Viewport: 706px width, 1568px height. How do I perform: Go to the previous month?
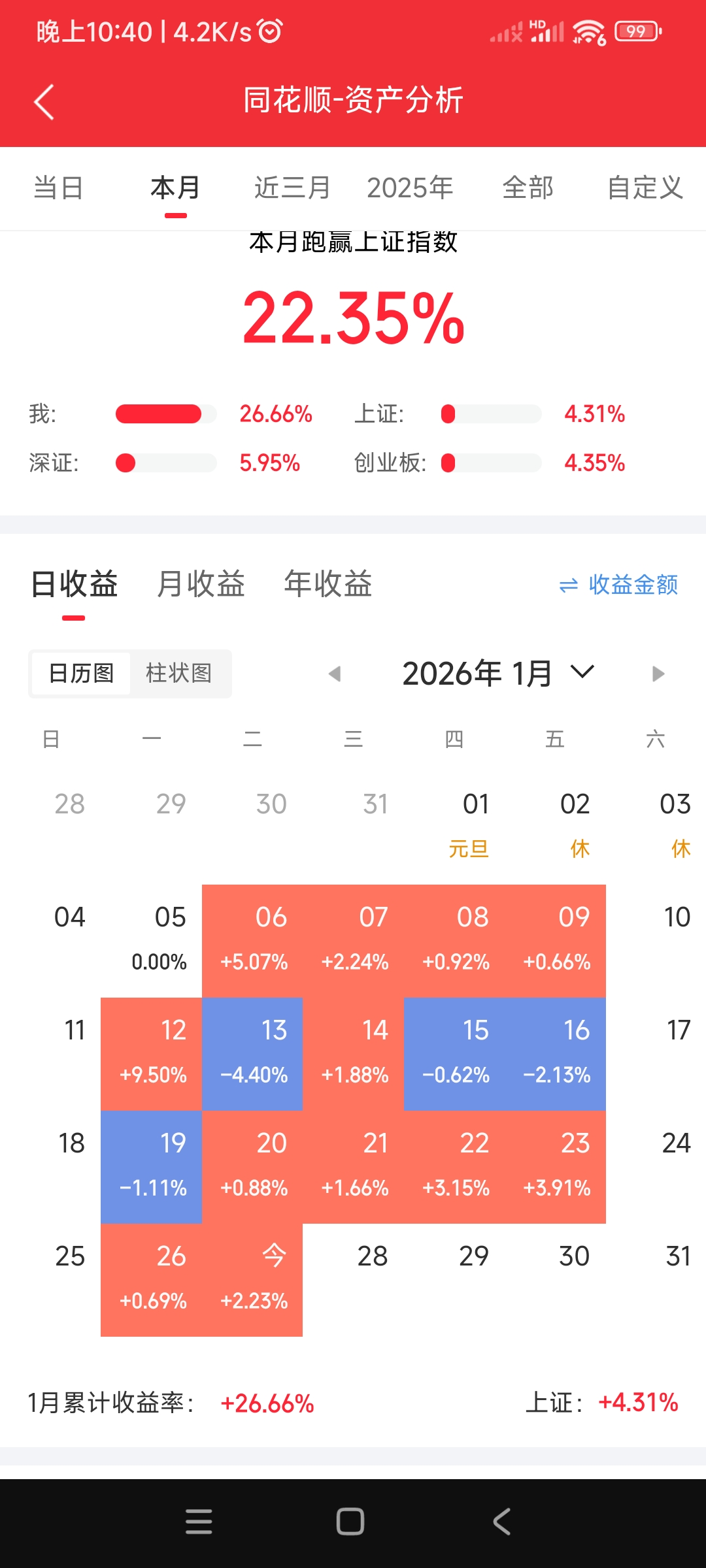click(x=335, y=674)
